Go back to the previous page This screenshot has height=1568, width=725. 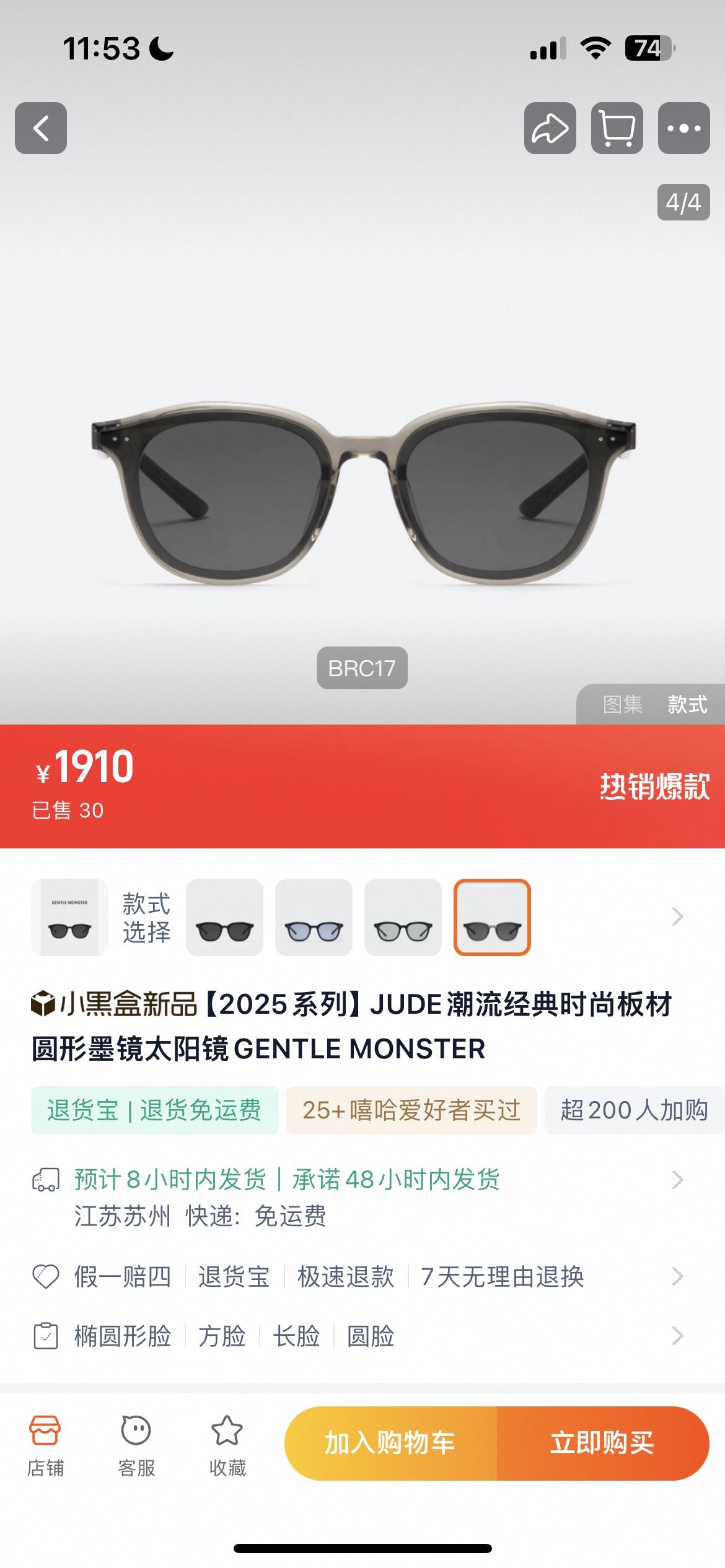point(41,128)
